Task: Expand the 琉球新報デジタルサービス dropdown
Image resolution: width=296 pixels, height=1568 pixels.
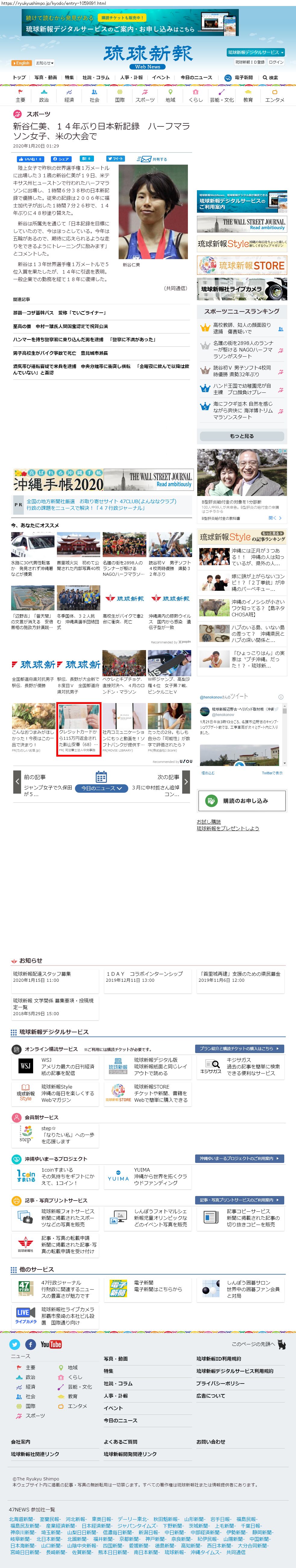Action: coord(255,52)
